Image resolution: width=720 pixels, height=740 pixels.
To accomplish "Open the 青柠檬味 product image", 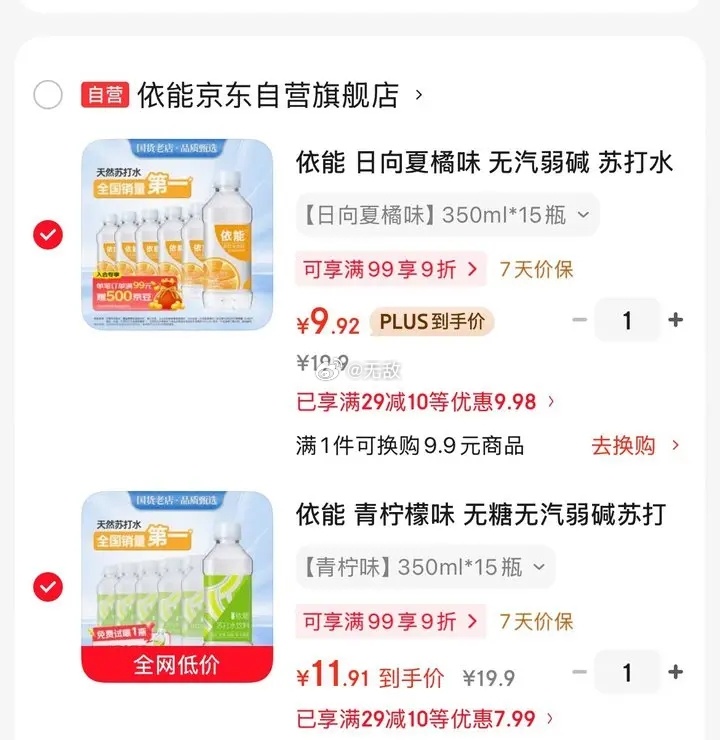I will [x=177, y=587].
